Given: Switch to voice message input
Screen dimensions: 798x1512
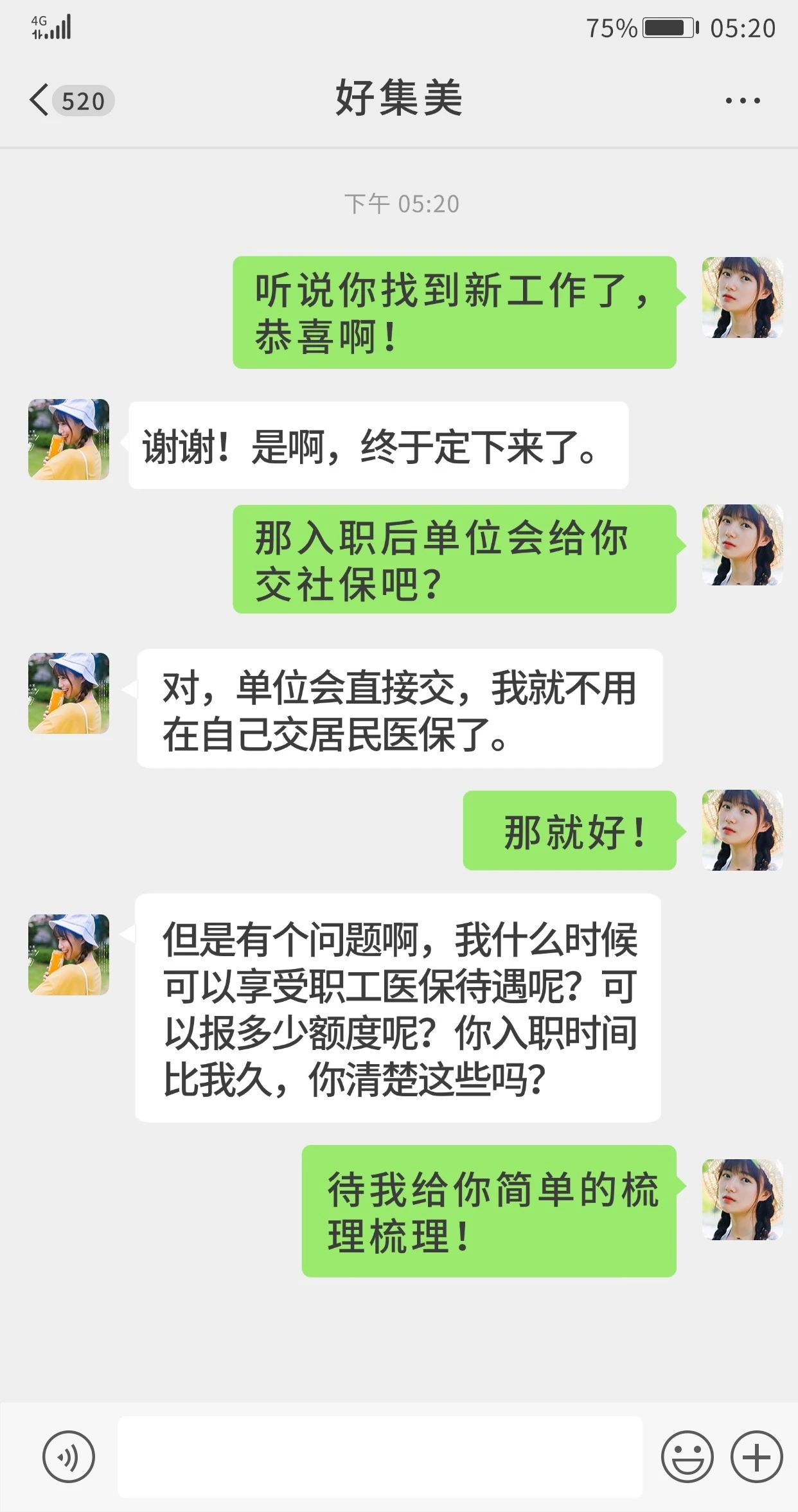Looking at the screenshot, I should (x=69, y=1457).
